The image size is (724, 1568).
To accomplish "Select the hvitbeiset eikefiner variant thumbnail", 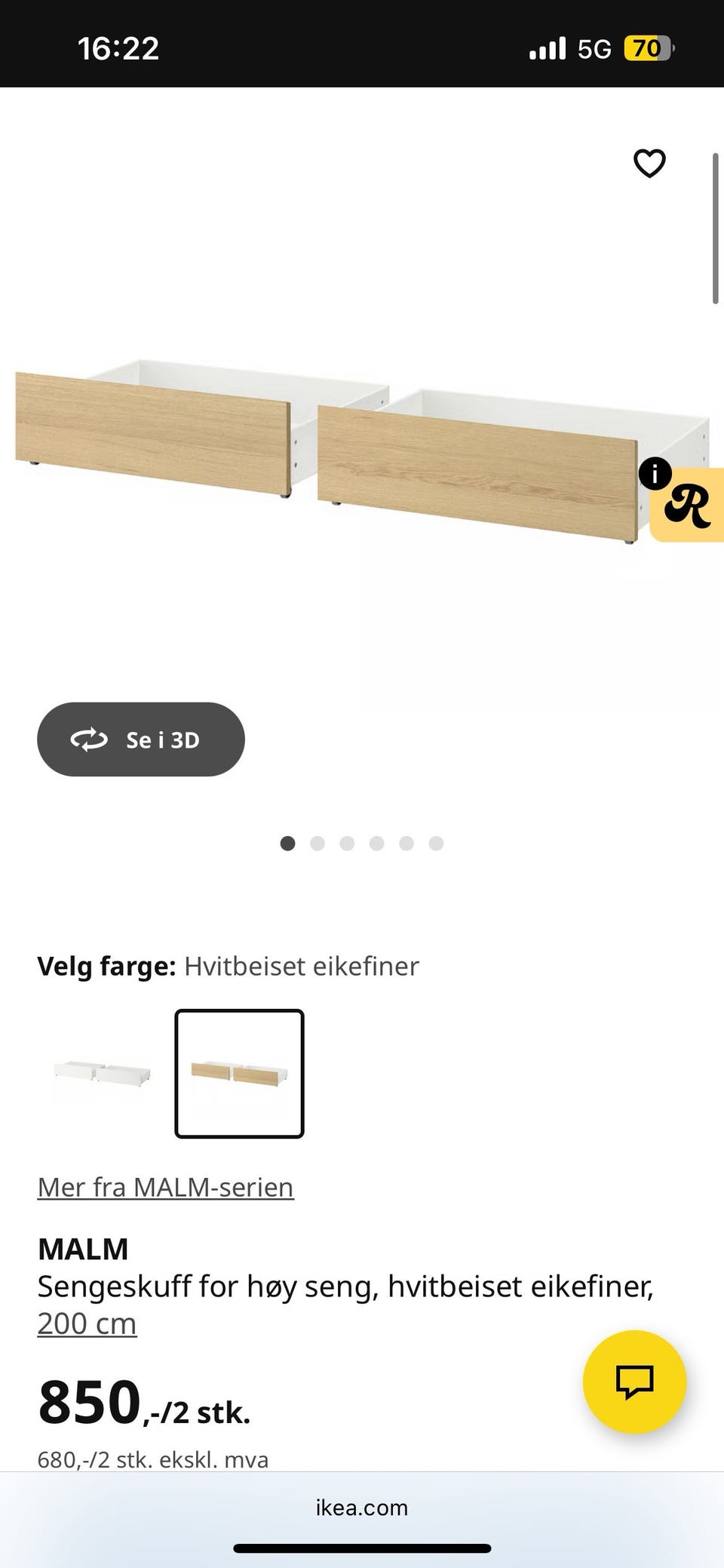I will pos(239,1075).
